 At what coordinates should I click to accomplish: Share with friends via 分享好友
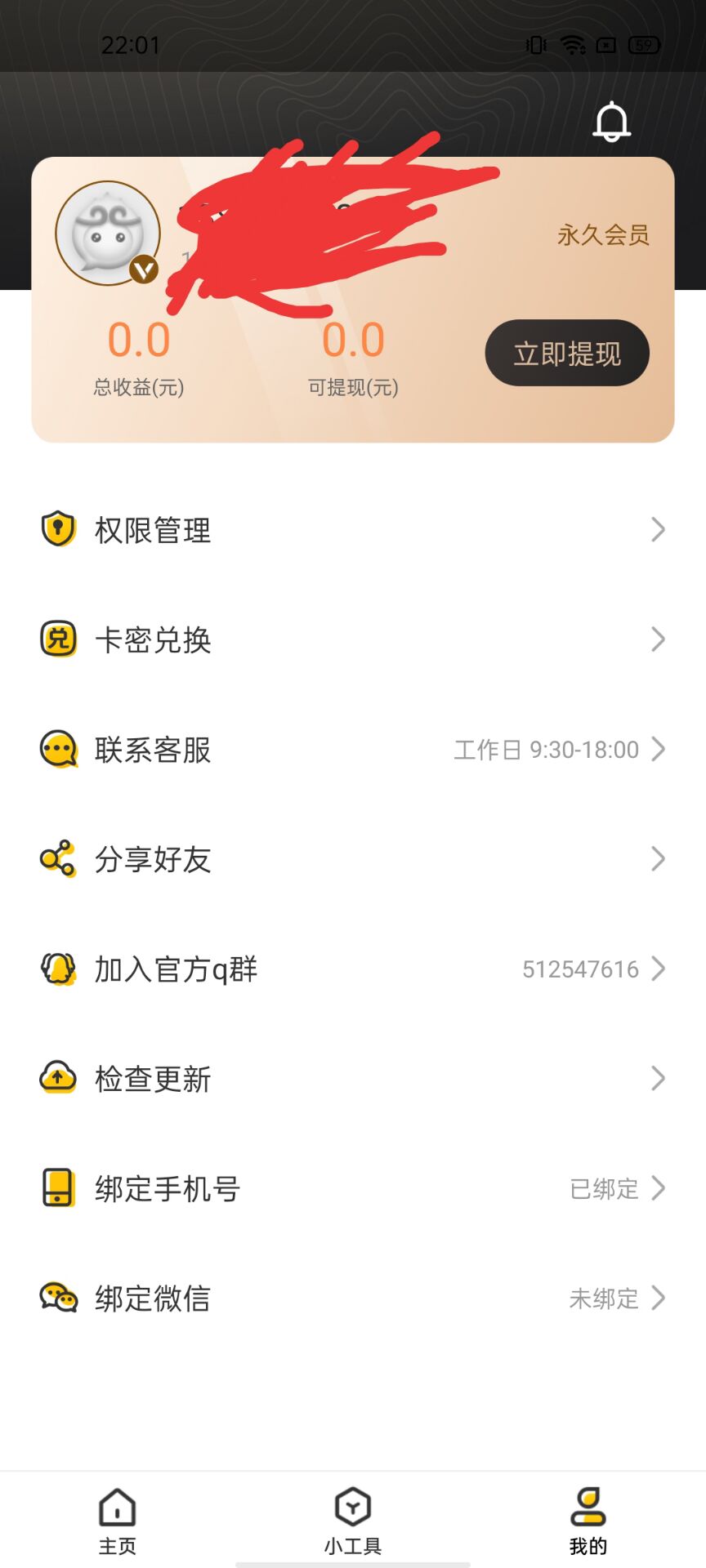[353, 859]
